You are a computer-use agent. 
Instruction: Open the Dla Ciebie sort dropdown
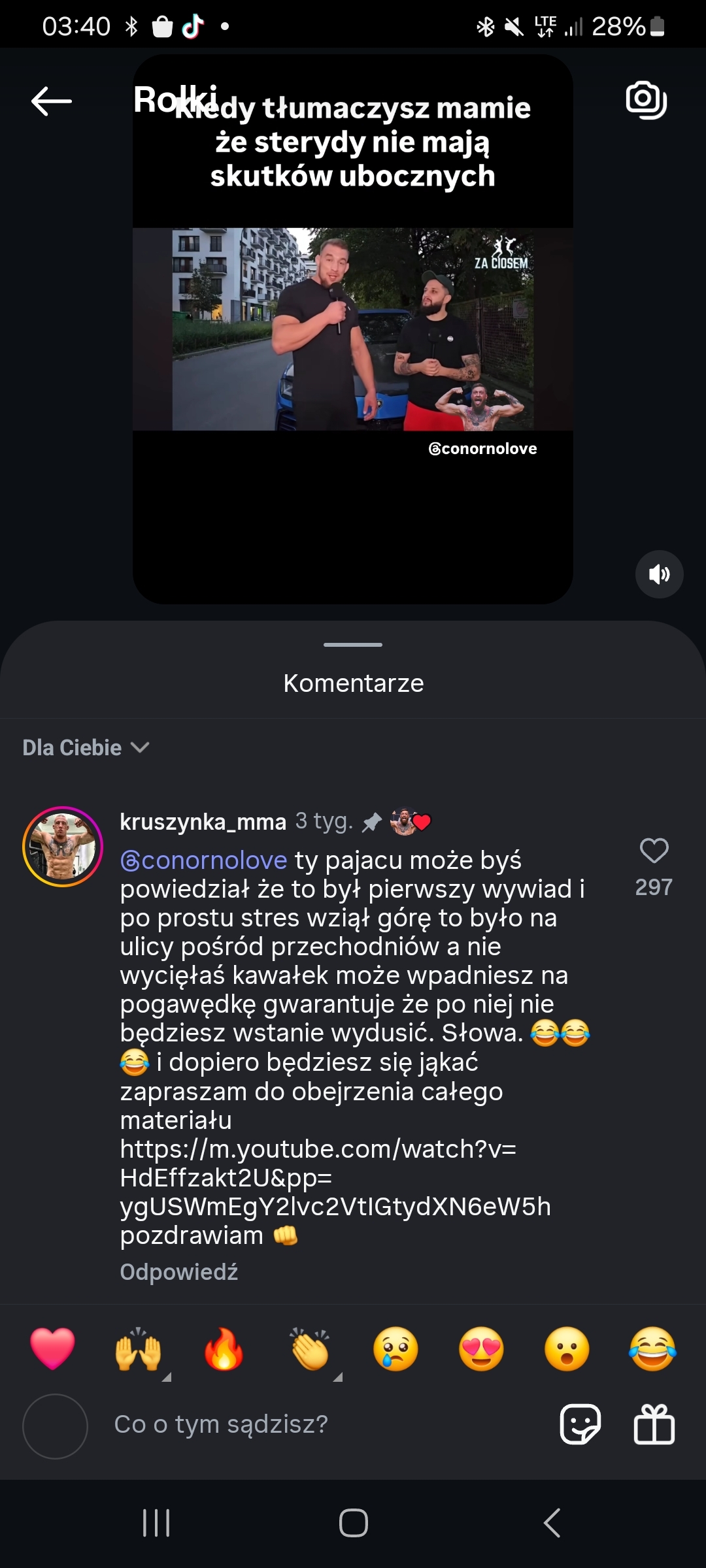pyautogui.click(x=86, y=747)
